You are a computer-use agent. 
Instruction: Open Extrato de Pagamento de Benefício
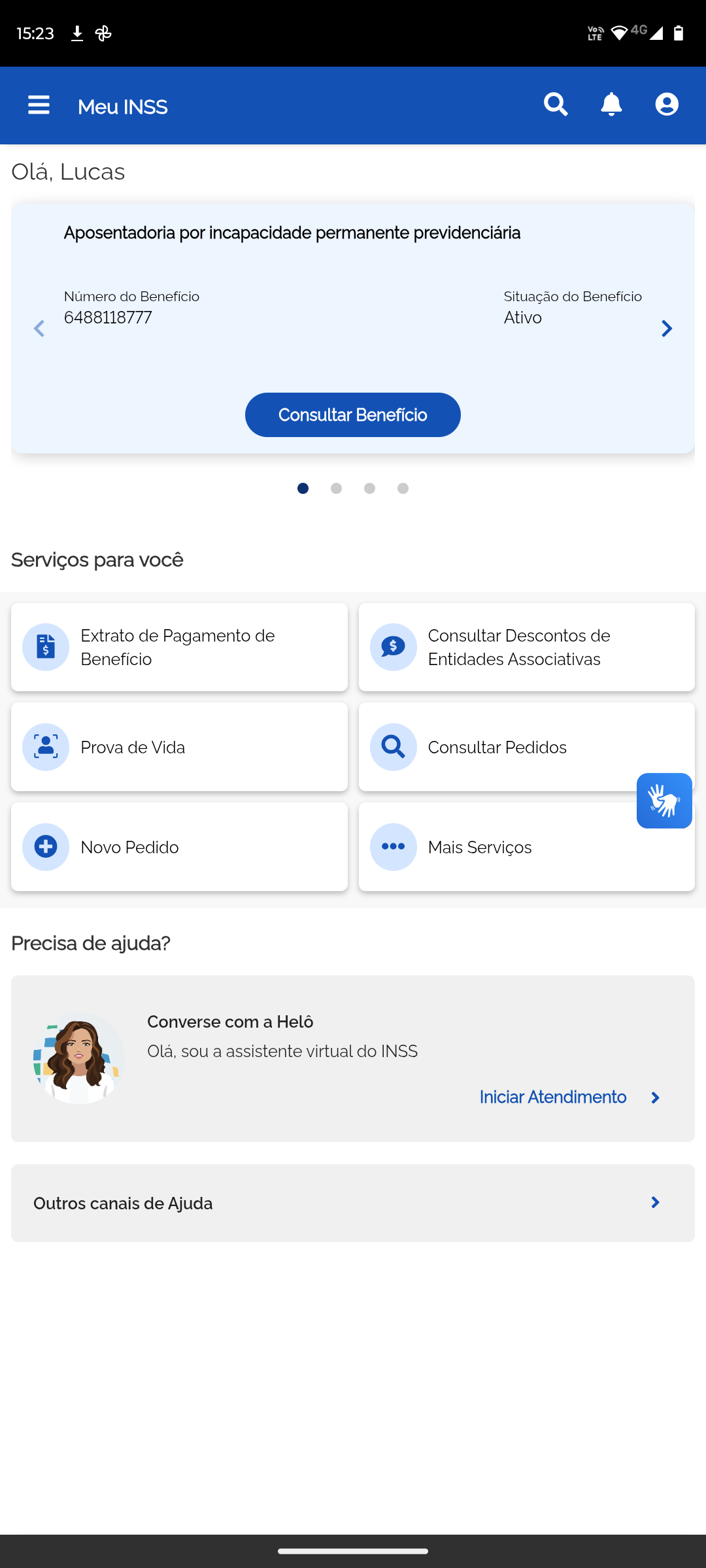coord(179,647)
